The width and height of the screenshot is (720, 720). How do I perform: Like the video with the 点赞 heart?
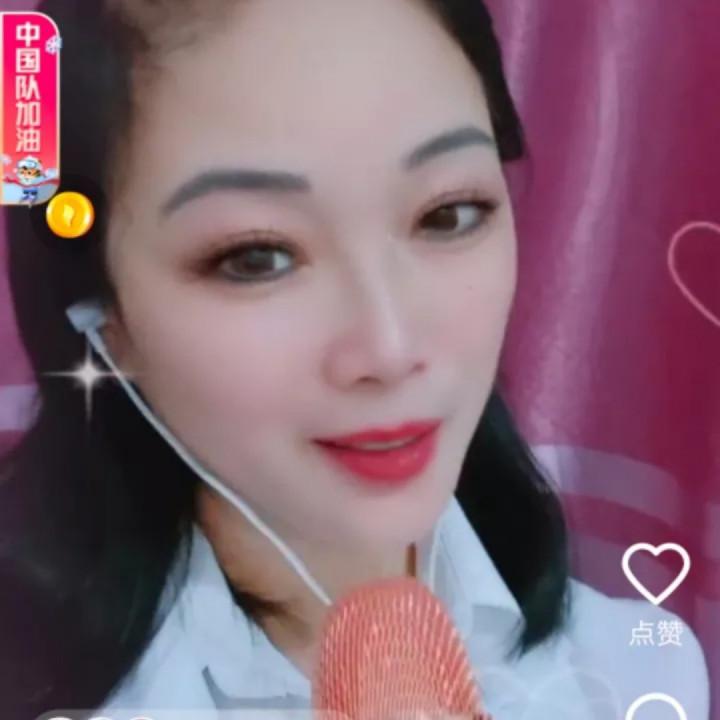tap(655, 573)
